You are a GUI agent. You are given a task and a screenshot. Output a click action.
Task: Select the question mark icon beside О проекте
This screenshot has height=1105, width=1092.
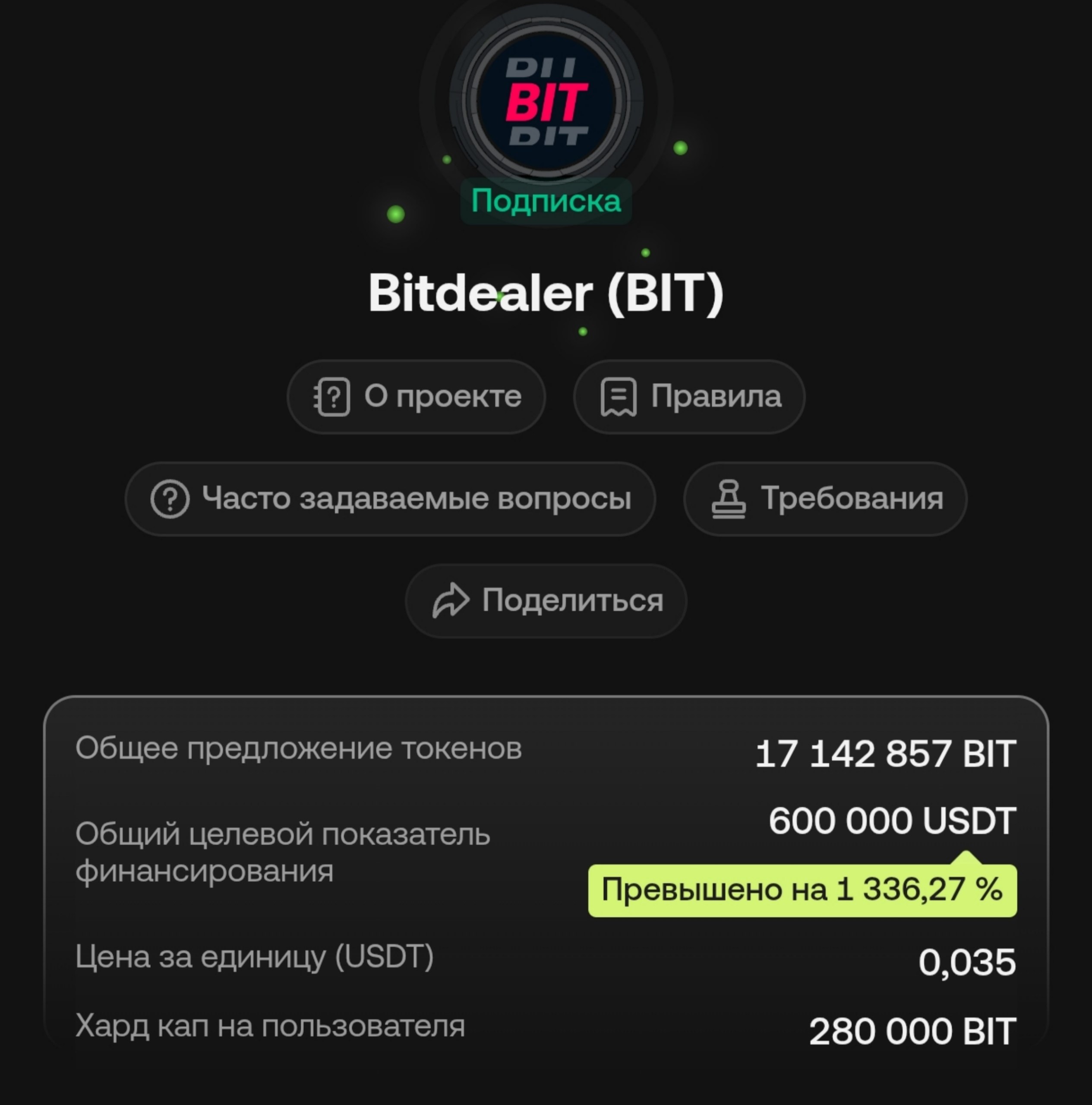(332, 397)
